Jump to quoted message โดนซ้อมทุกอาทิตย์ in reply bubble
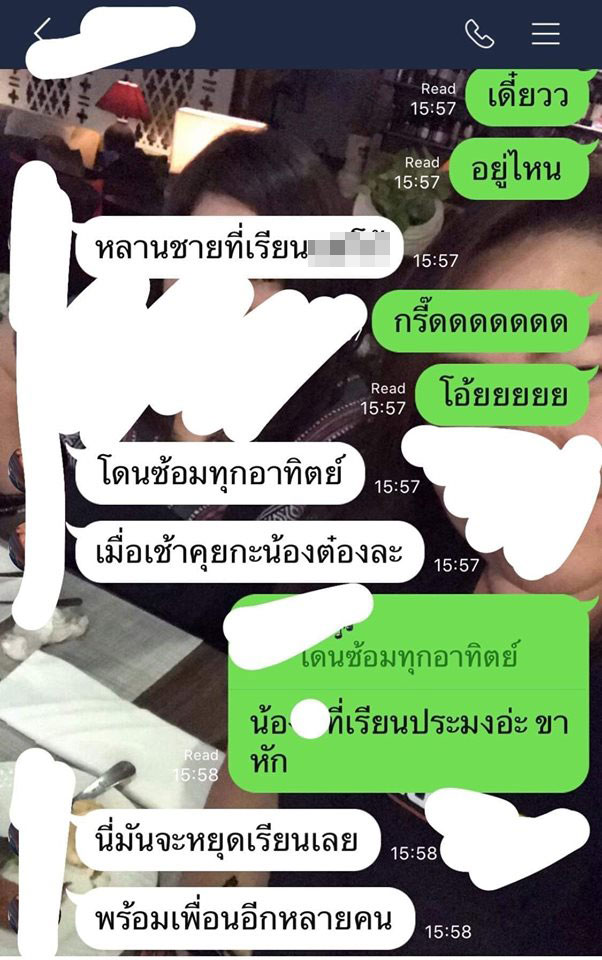Viewport: 602px width, 960px height. (x=410, y=657)
